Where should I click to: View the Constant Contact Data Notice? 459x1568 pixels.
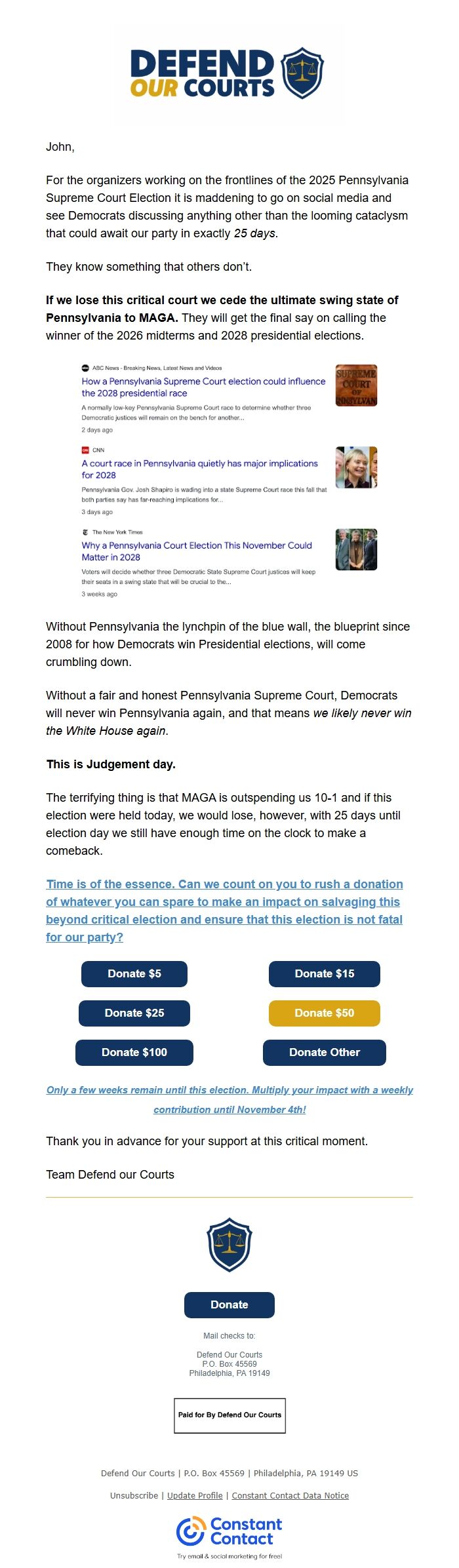point(290,1495)
